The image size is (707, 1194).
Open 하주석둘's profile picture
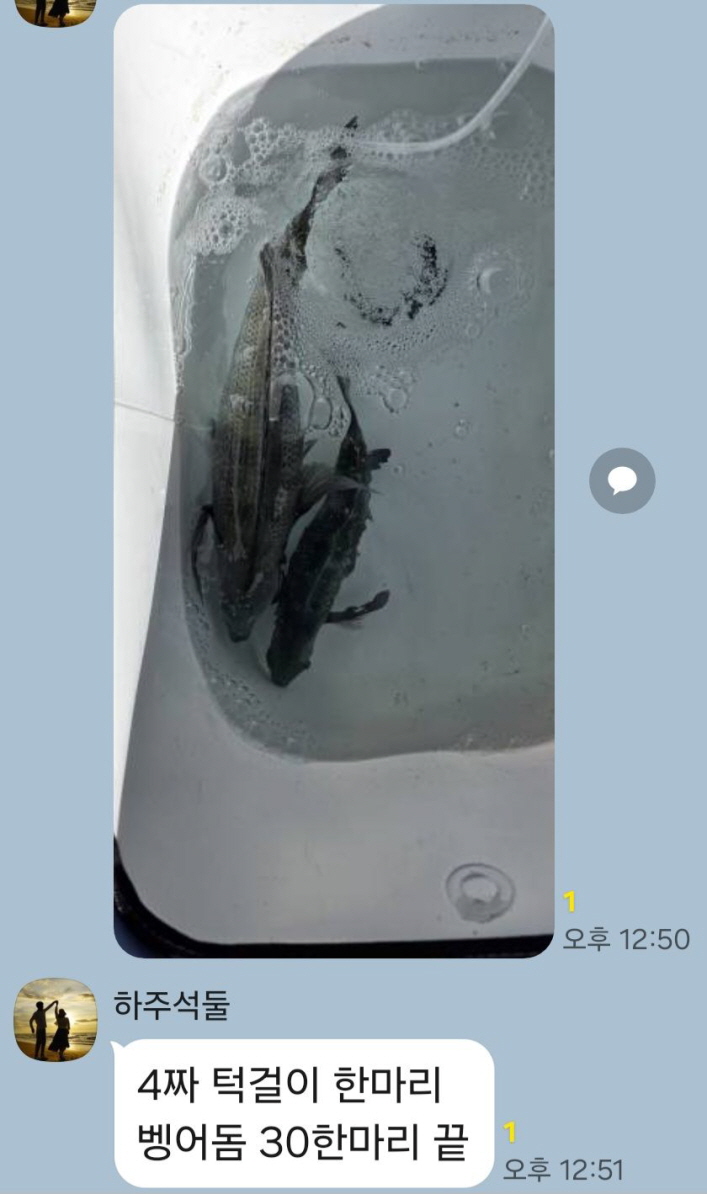point(55,1019)
